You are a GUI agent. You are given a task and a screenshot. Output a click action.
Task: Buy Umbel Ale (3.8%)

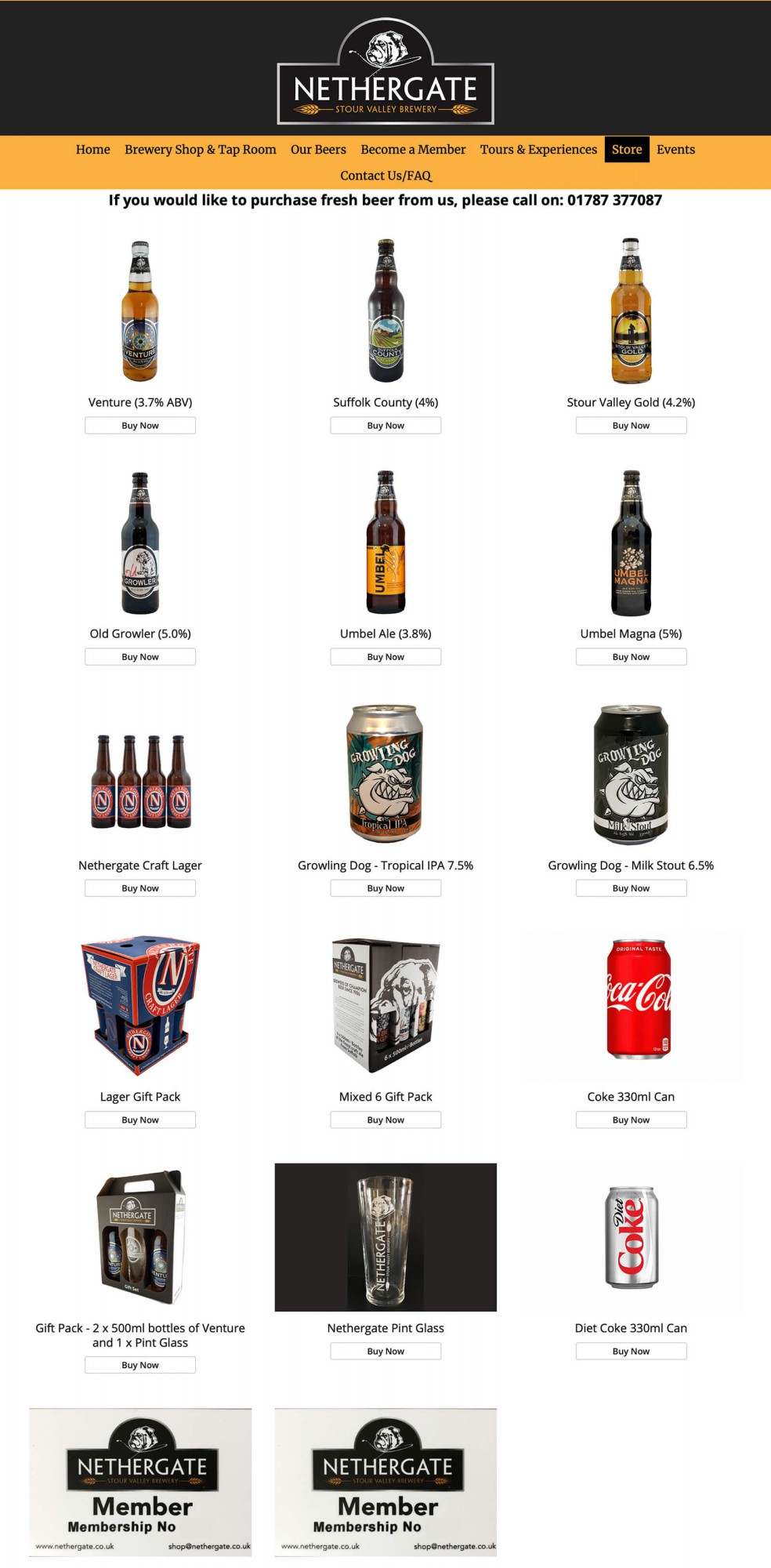(x=385, y=657)
